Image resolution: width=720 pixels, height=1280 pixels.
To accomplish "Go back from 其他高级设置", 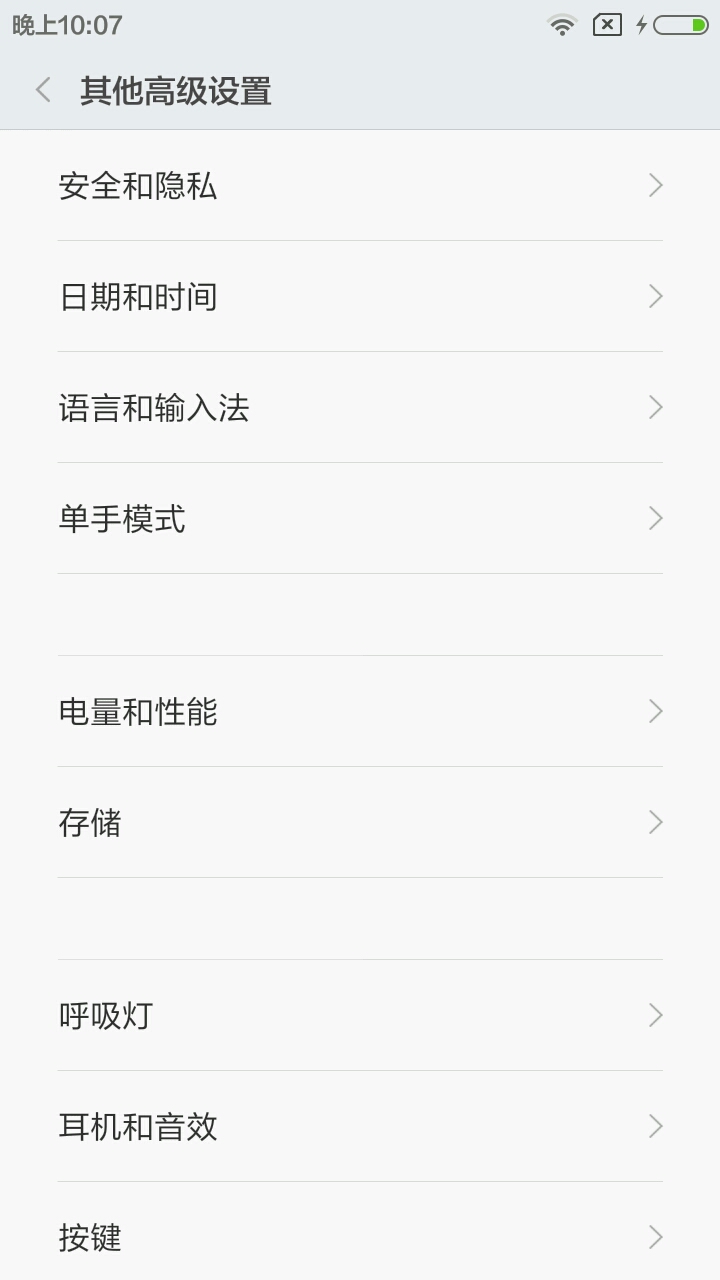I will coord(43,90).
